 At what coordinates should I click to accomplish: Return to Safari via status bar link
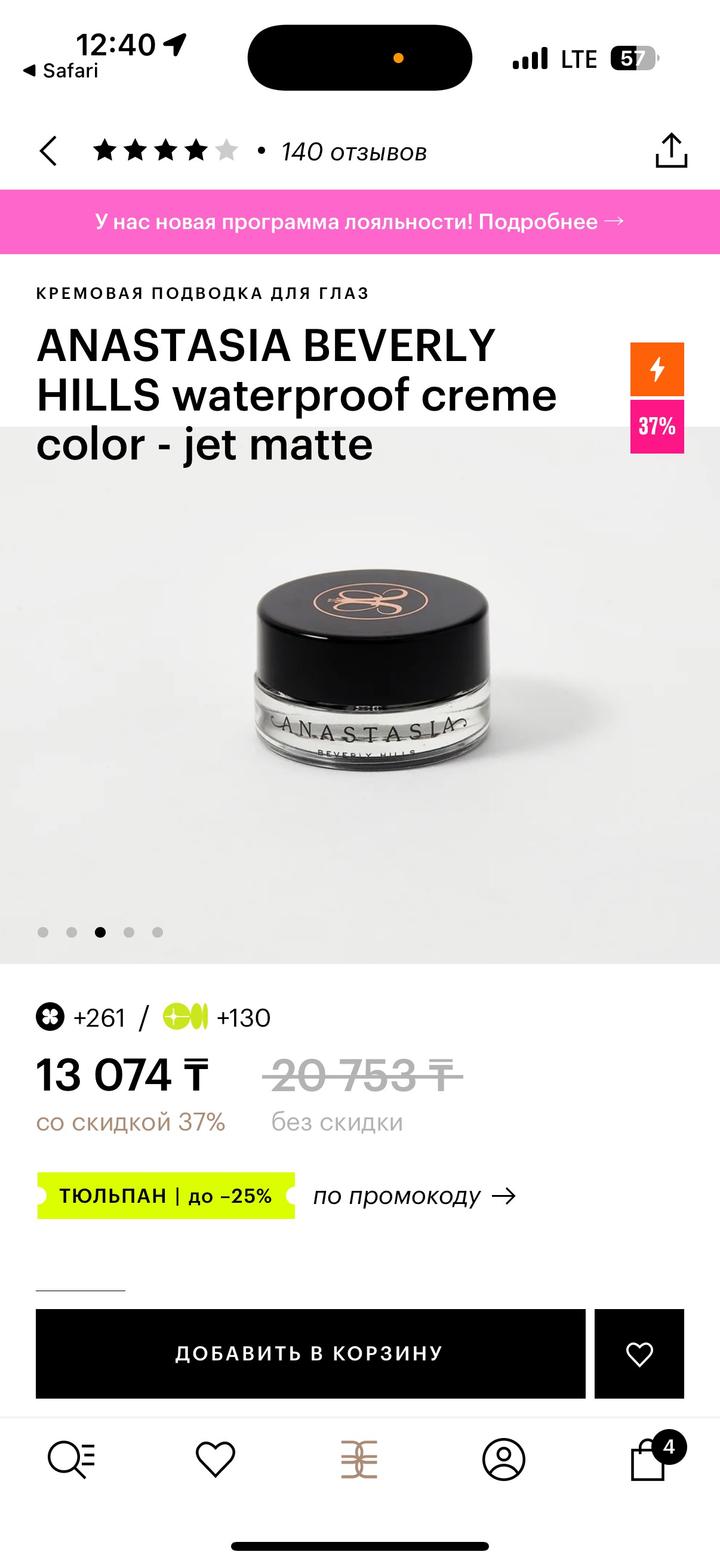[61, 71]
